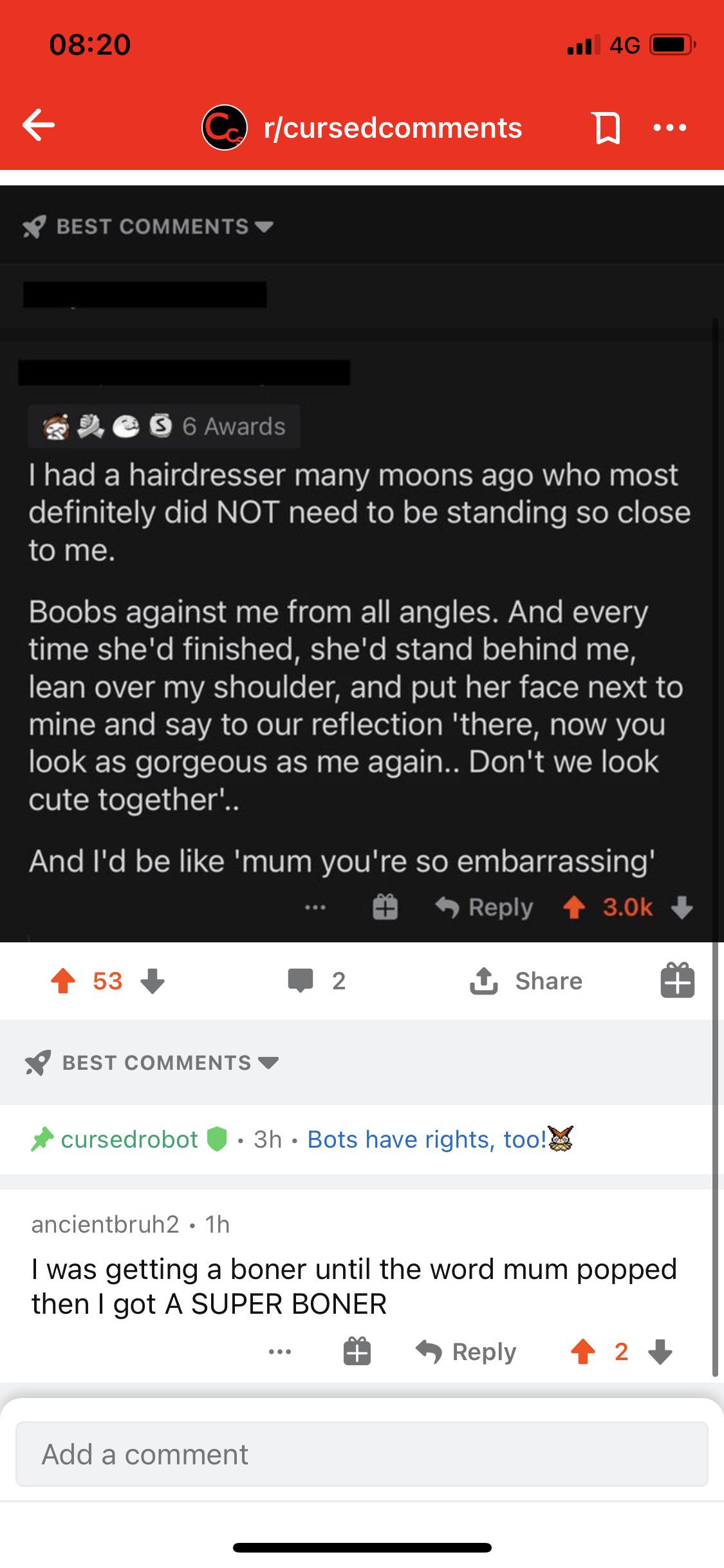Give an award to the post

click(677, 981)
